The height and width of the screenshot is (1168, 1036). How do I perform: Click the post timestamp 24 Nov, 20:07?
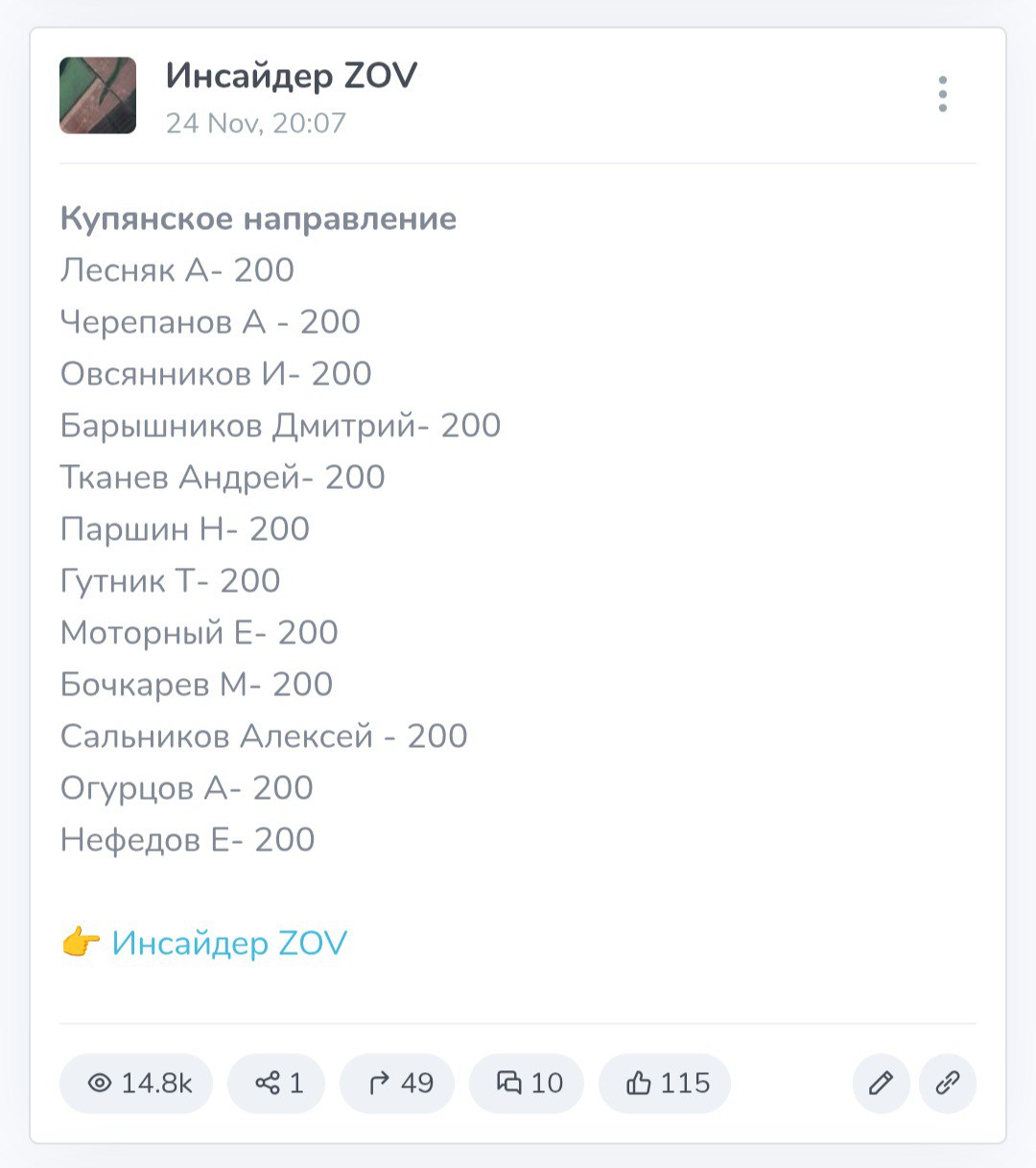point(256,123)
